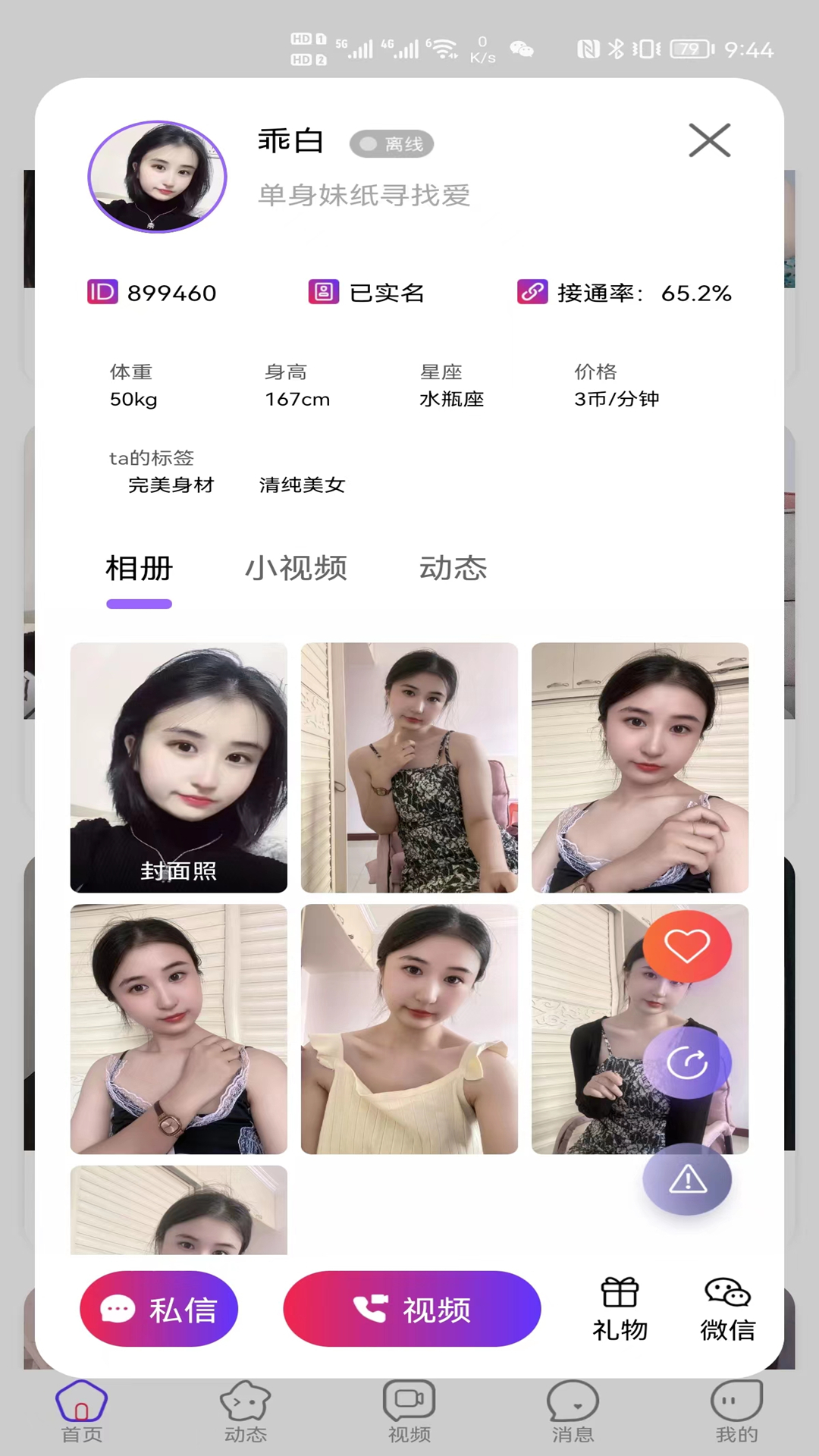Send a gift via 礼物
The image size is (819, 1456).
click(620, 1309)
